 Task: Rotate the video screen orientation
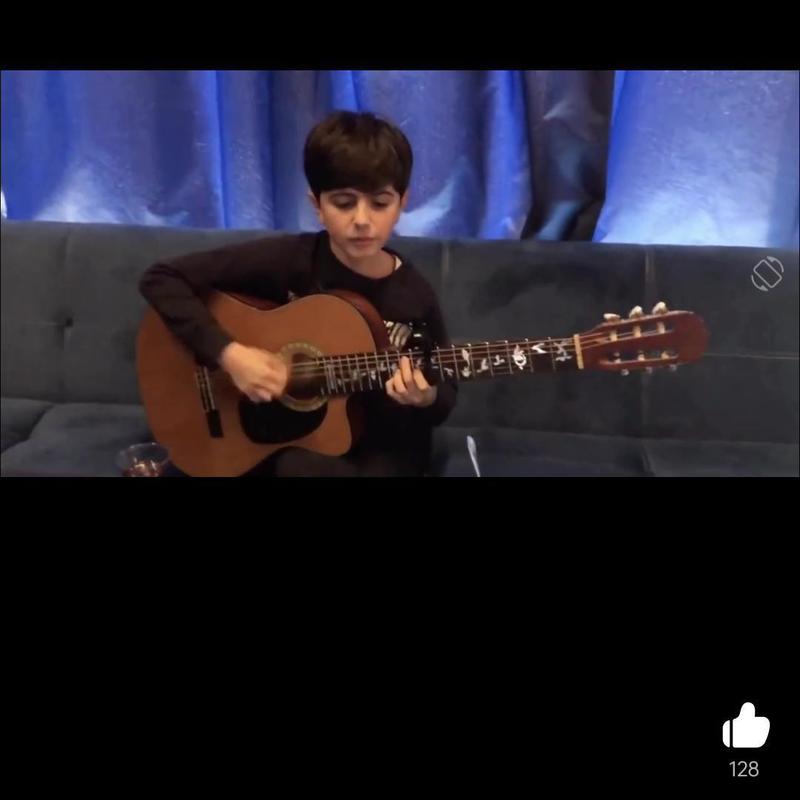pos(767,273)
